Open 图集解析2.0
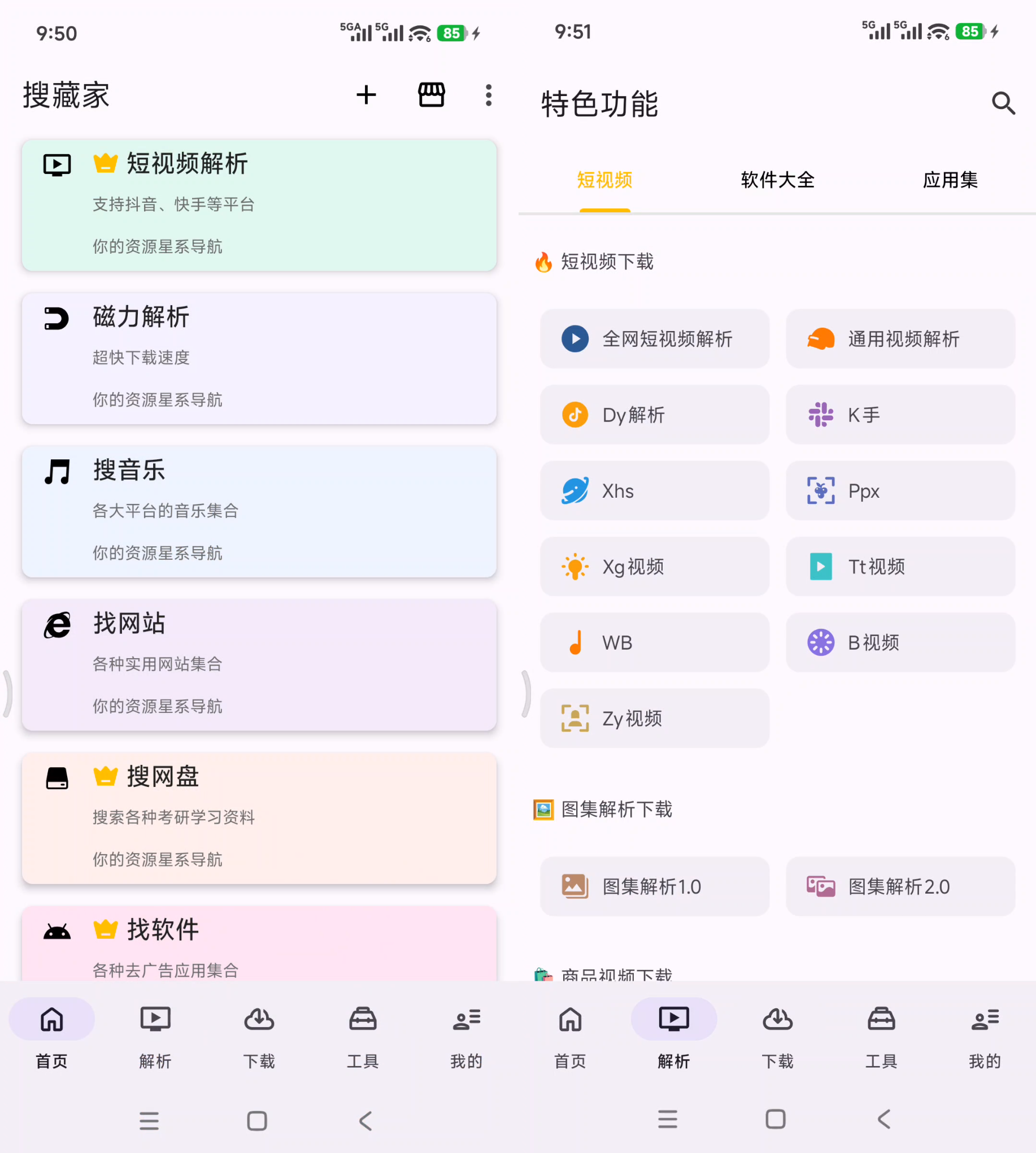 click(900, 886)
